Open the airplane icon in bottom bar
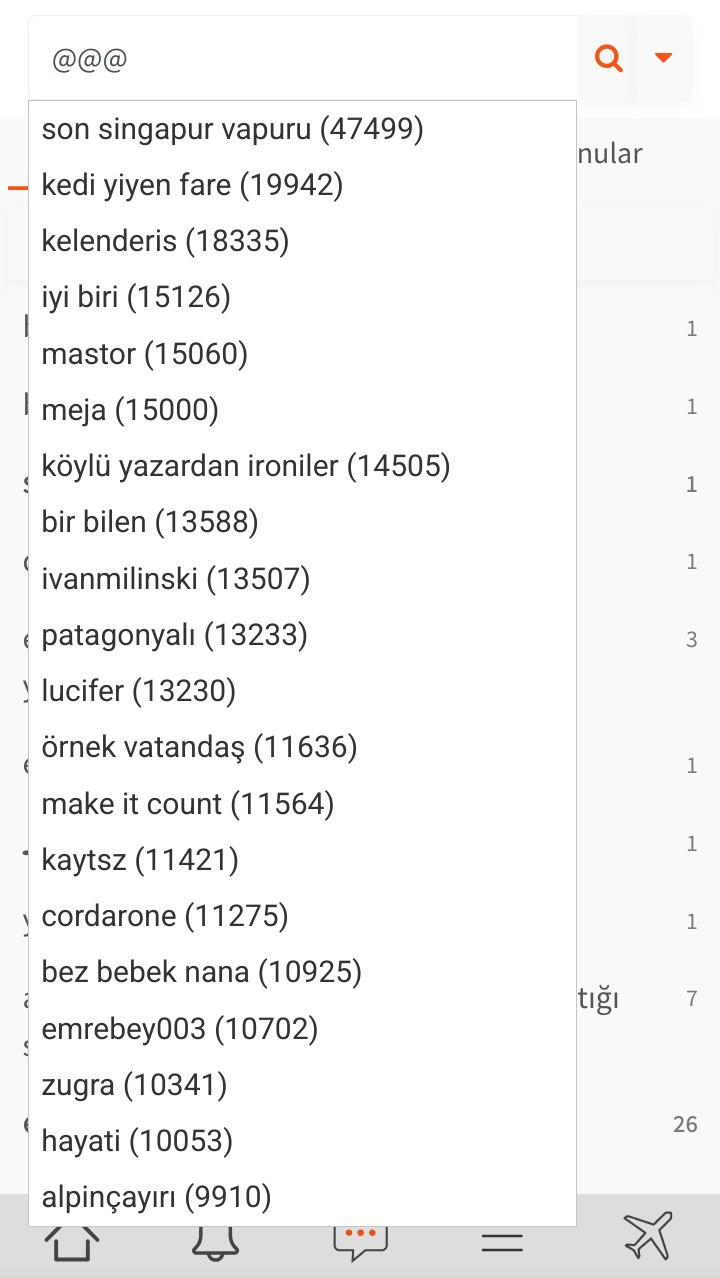The height and width of the screenshot is (1278, 720). click(648, 1236)
